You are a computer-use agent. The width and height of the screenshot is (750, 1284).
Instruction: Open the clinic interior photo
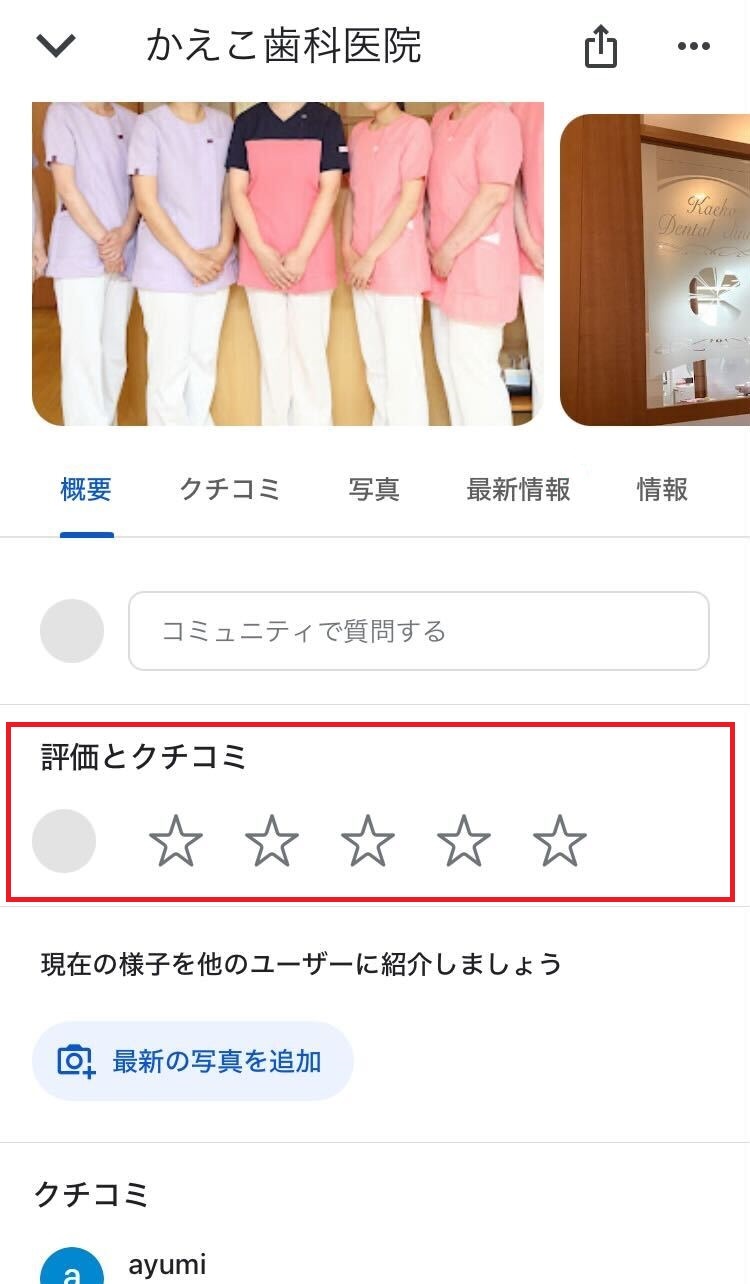pyautogui.click(x=656, y=270)
